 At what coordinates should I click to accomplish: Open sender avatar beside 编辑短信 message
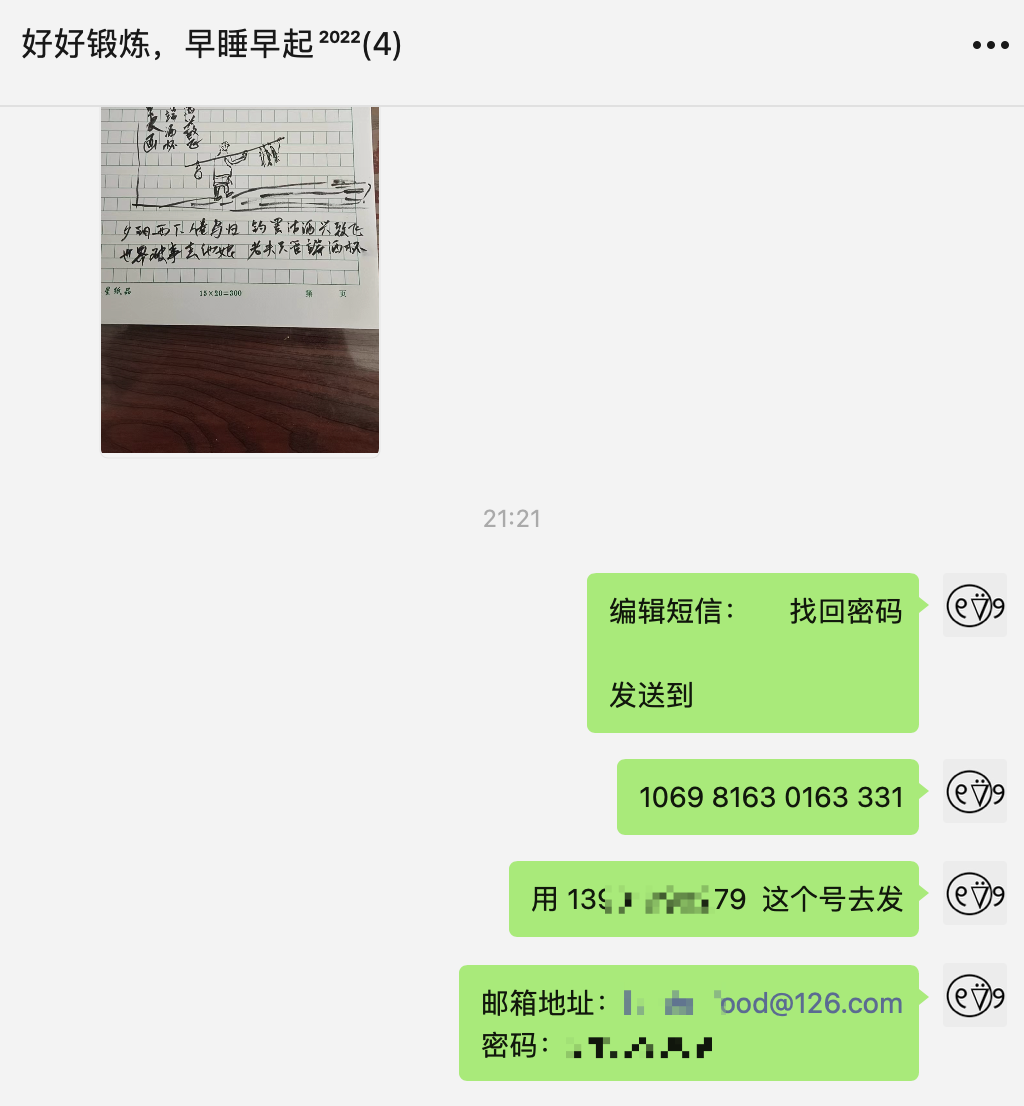pyautogui.click(x=974, y=606)
